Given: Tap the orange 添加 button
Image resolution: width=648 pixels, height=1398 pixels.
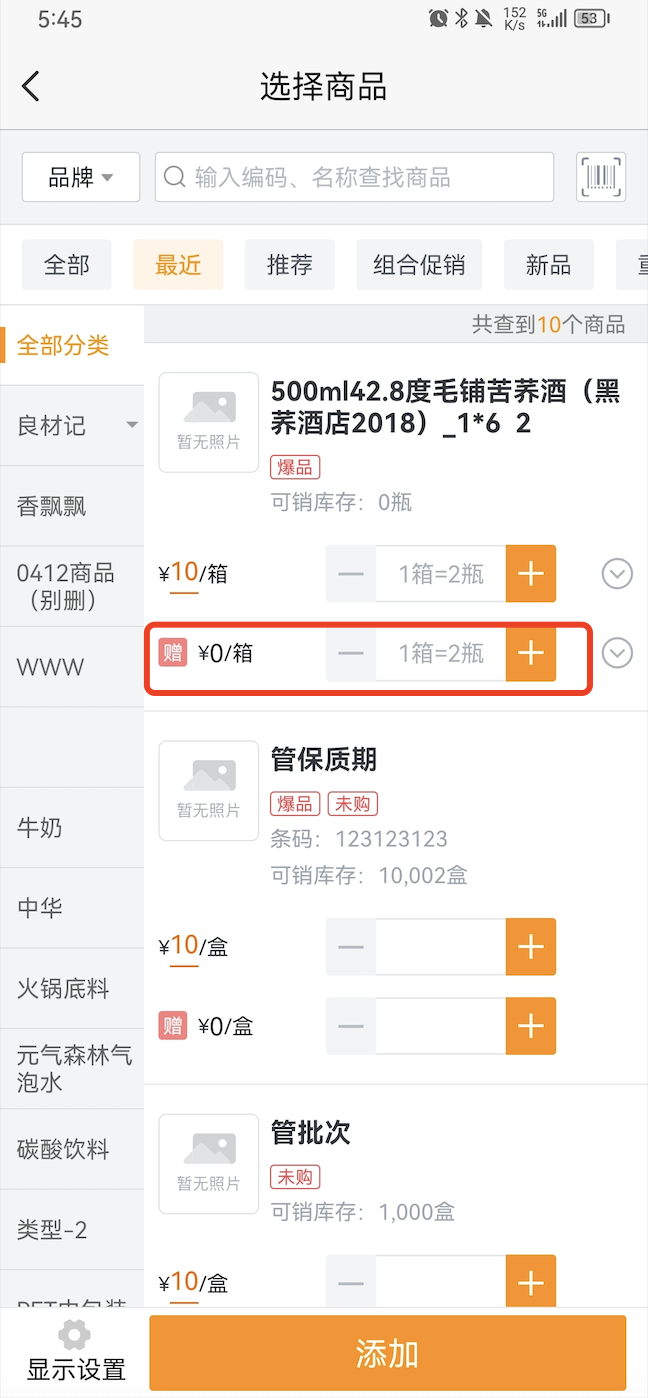Looking at the screenshot, I should [x=388, y=1353].
